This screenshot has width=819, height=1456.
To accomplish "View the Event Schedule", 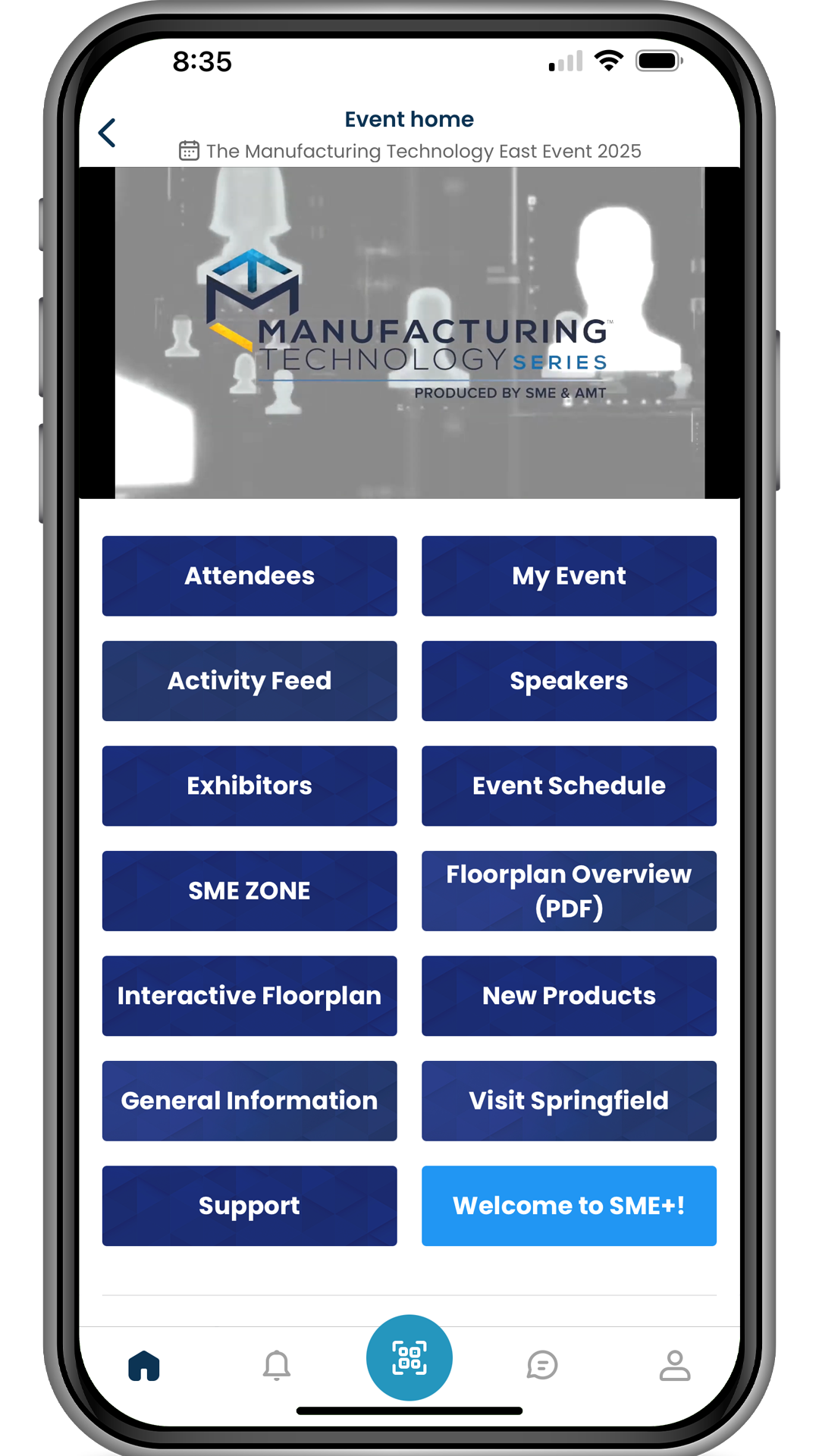I will pos(569,786).
